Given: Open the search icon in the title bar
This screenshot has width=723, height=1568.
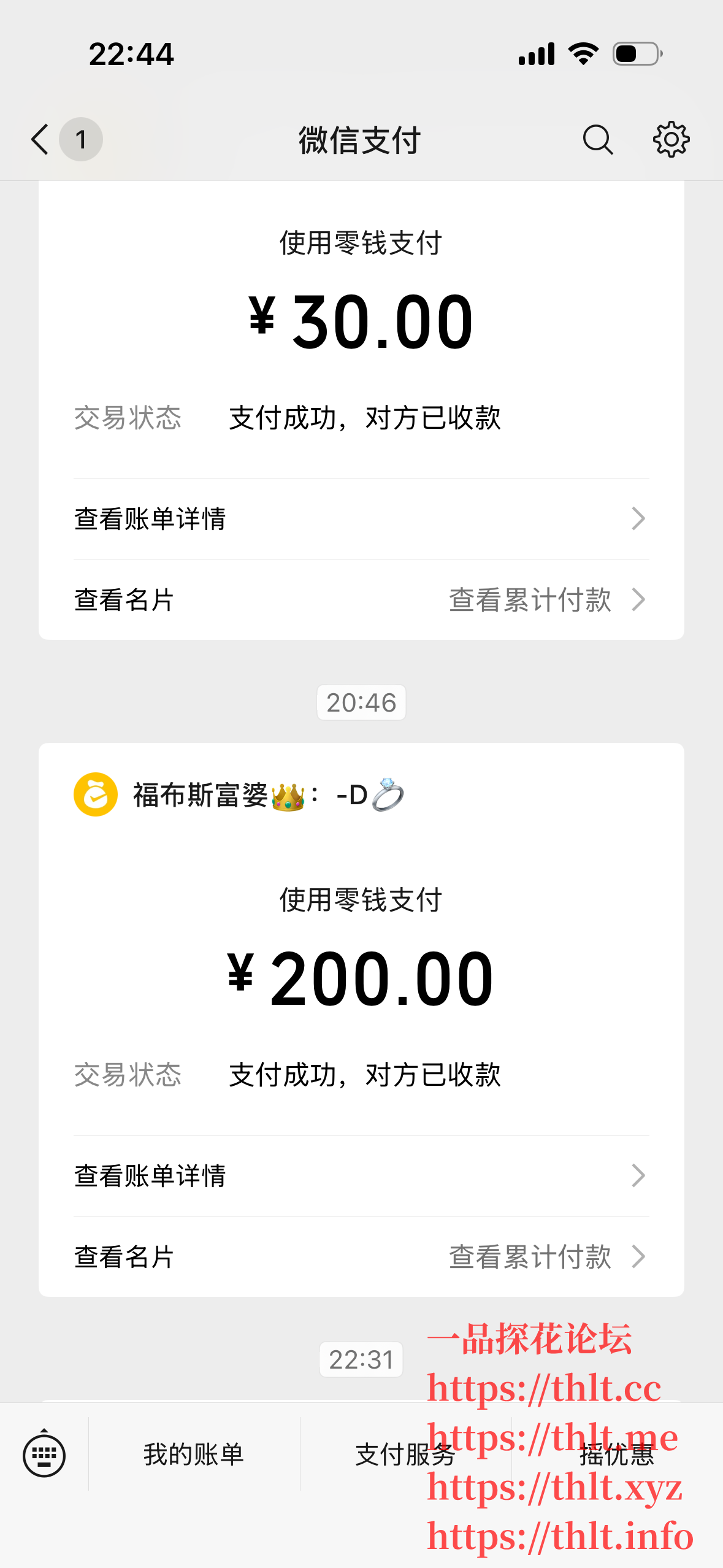Looking at the screenshot, I should [596, 140].
